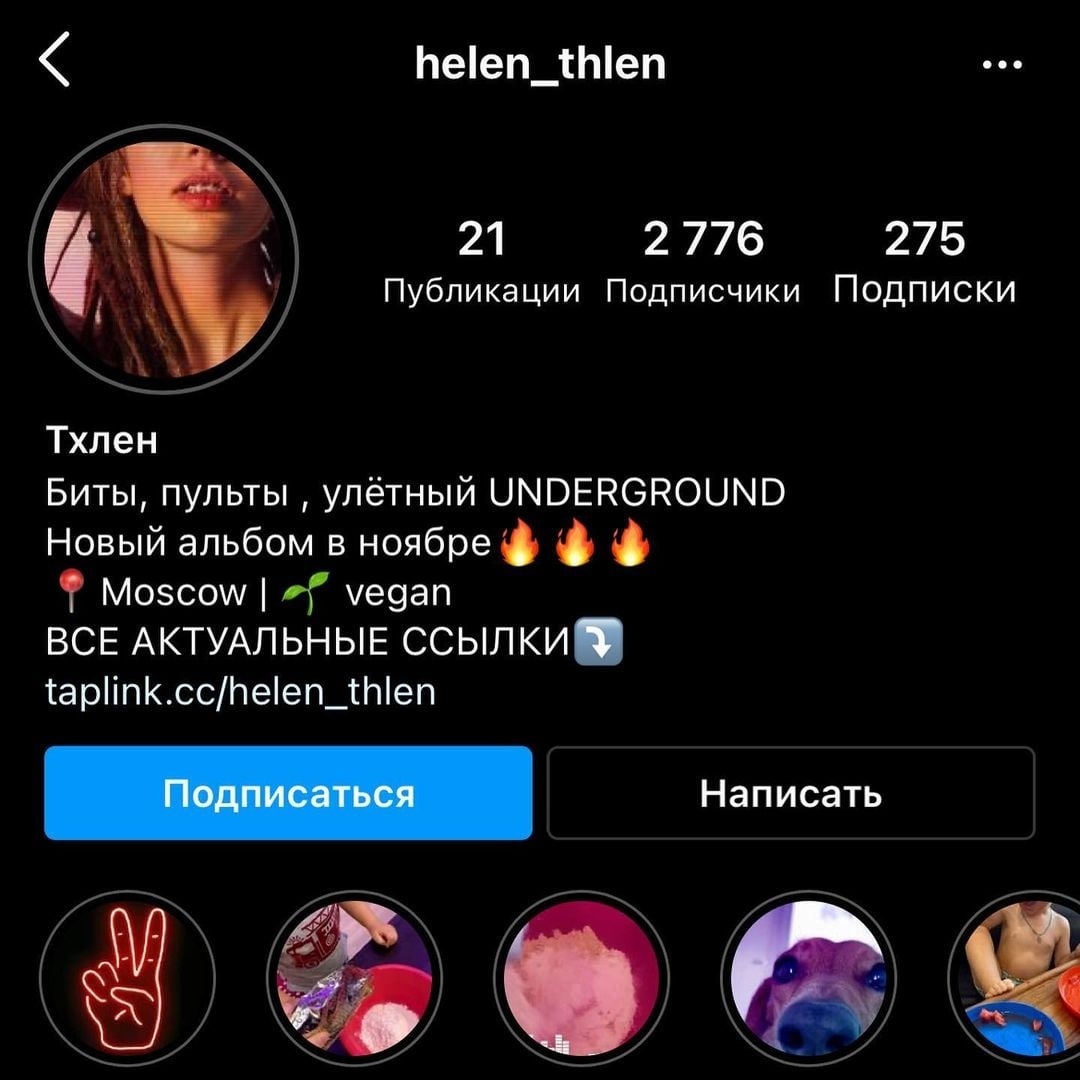View the 2 776 Подписчики list
Screen dimensions: 1080x1080
coord(703,262)
